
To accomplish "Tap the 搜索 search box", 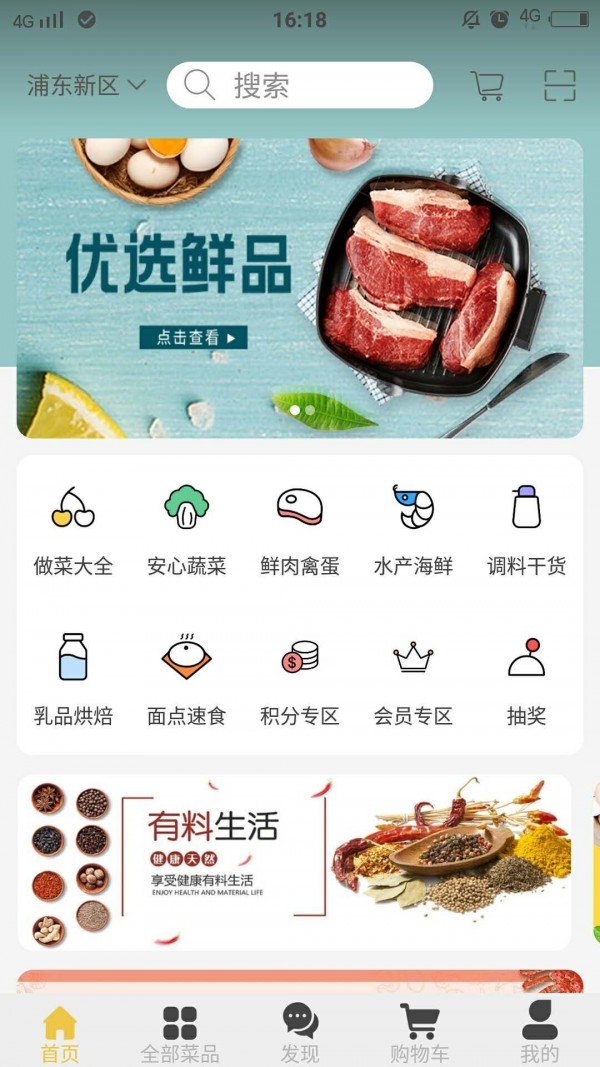I will click(300, 85).
